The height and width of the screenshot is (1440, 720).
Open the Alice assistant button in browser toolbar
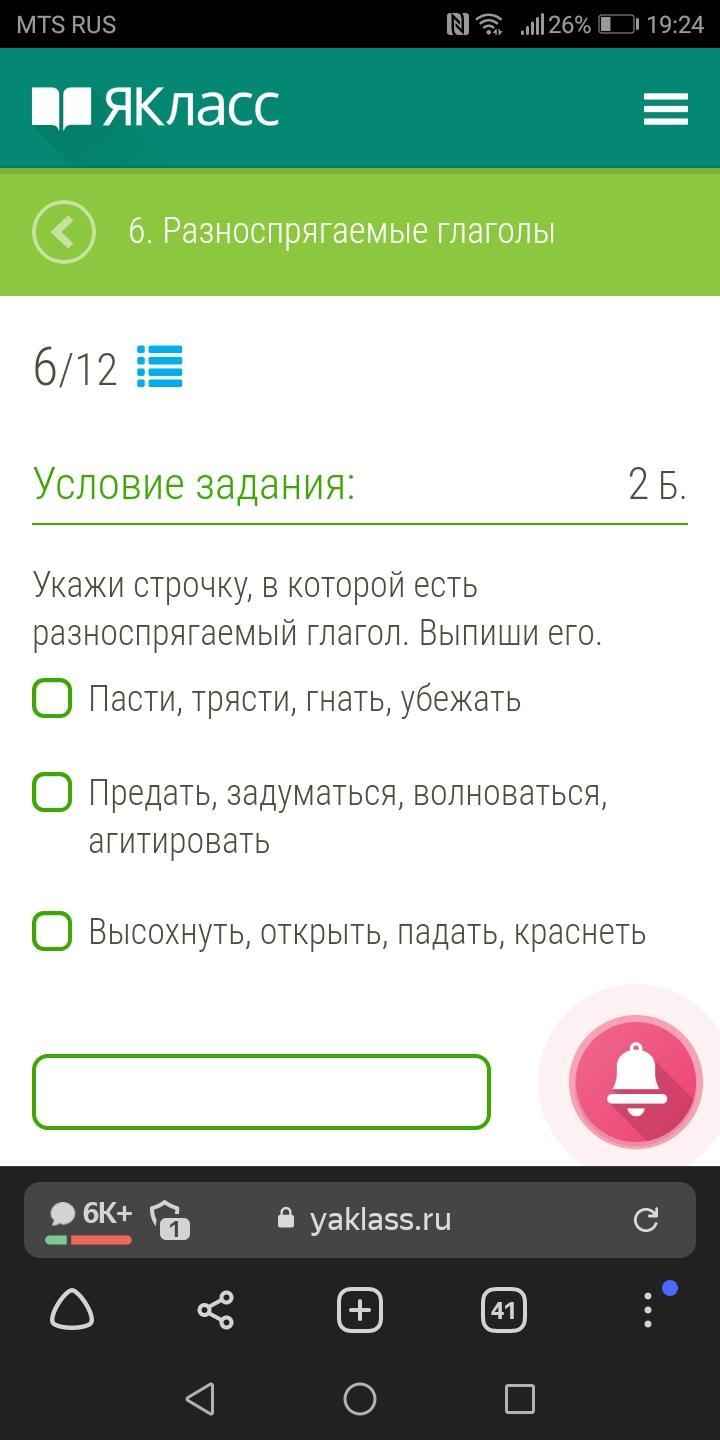click(72, 1310)
